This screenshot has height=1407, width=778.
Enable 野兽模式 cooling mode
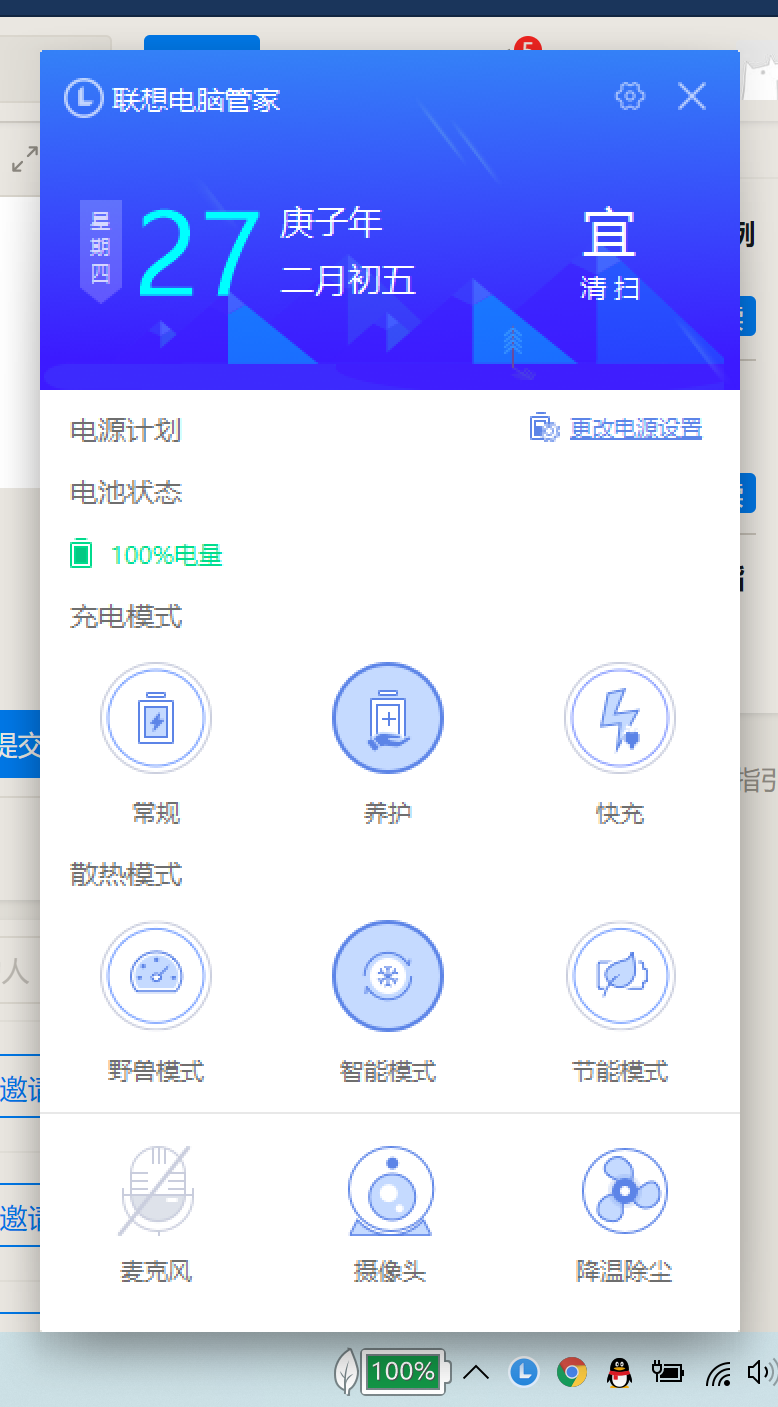pos(156,976)
